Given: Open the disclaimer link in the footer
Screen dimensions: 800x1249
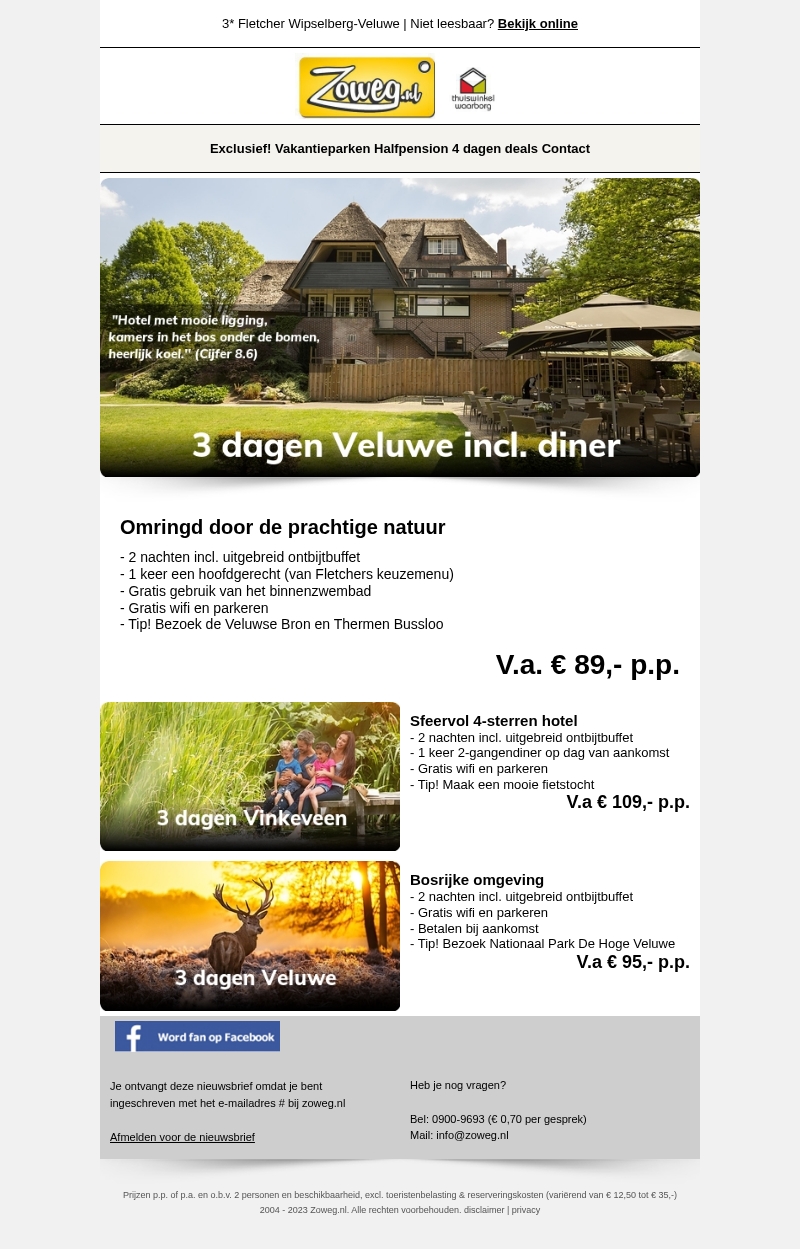Looking at the screenshot, I should click(x=484, y=1210).
